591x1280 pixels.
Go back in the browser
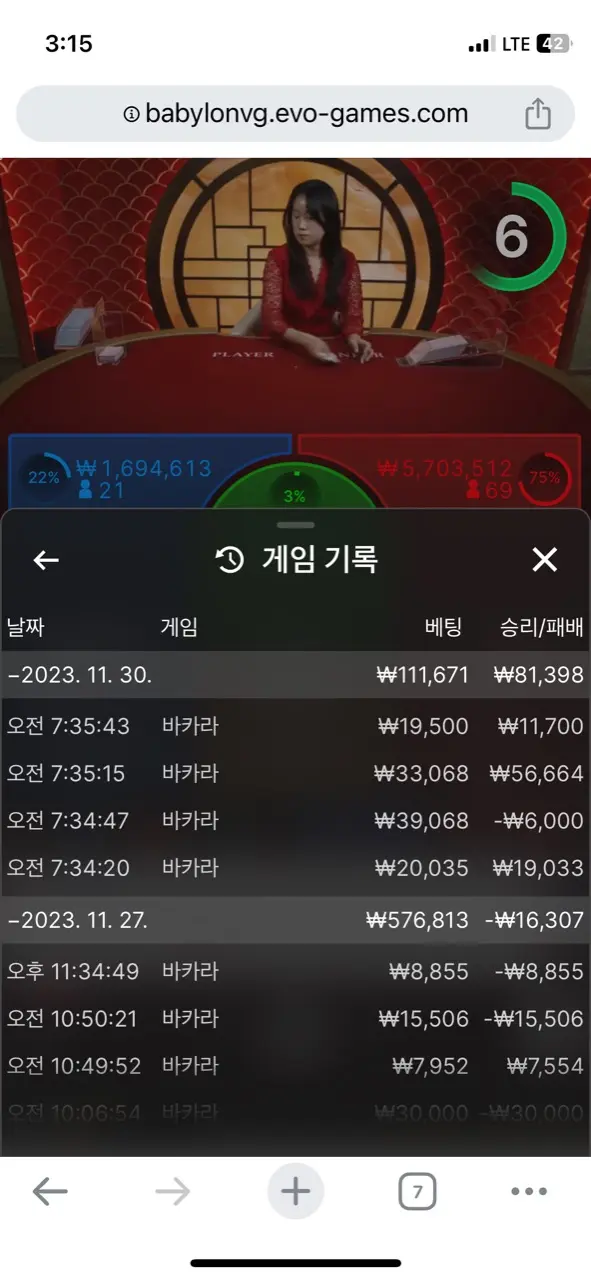50,1191
